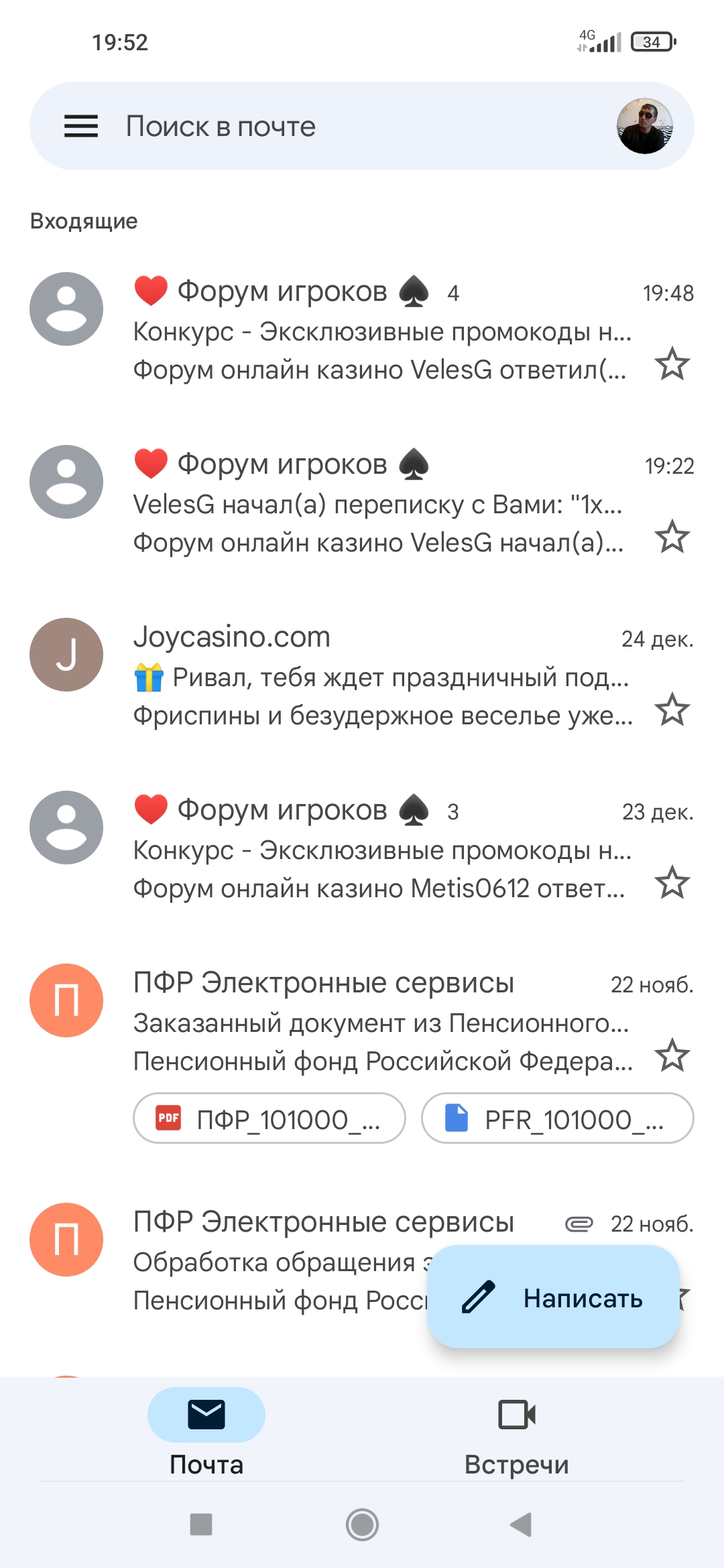The image size is (724, 1568).
Task: Open the account profile avatar
Action: 644,126
